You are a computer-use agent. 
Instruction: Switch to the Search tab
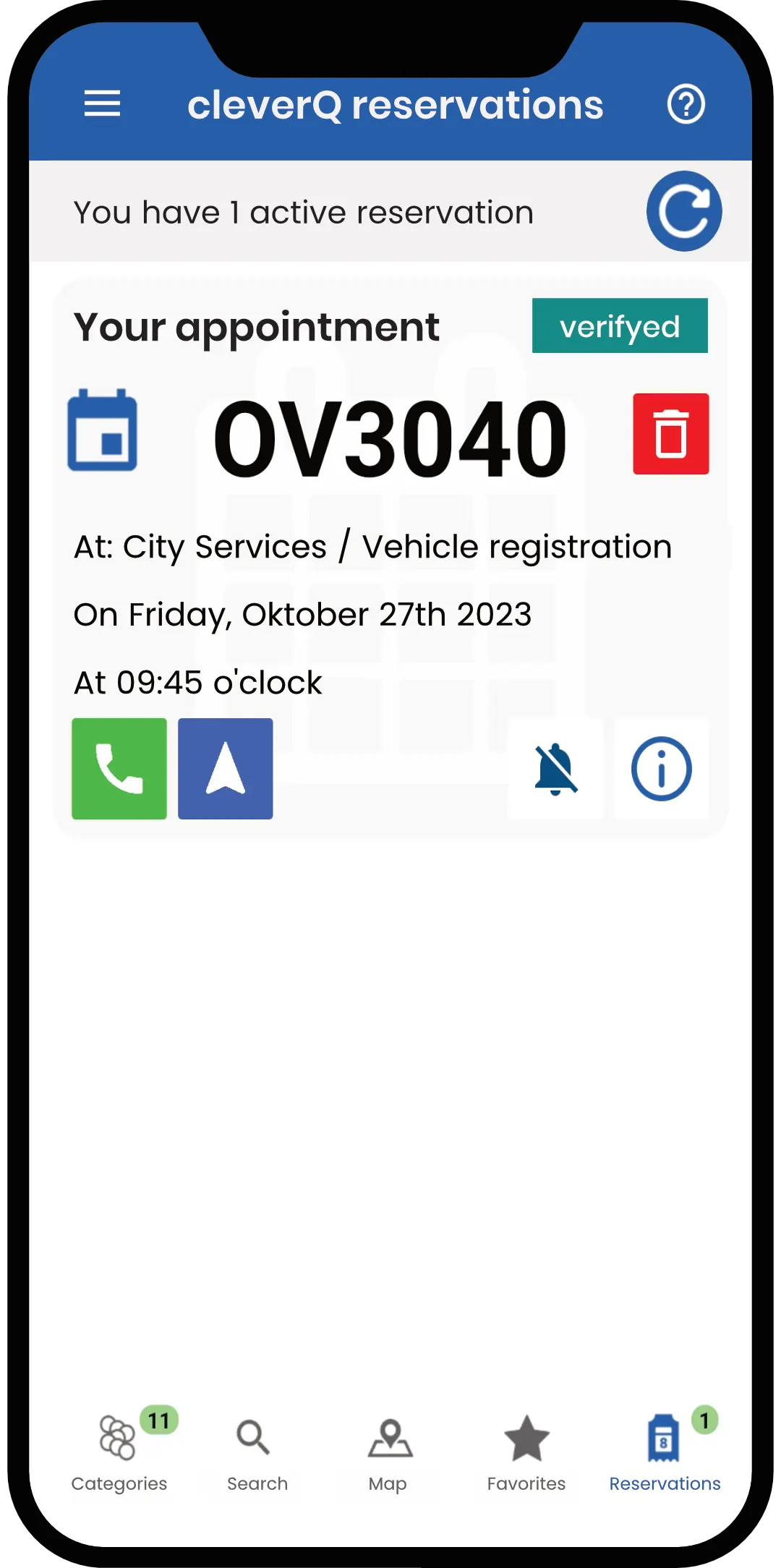pyautogui.click(x=257, y=1454)
